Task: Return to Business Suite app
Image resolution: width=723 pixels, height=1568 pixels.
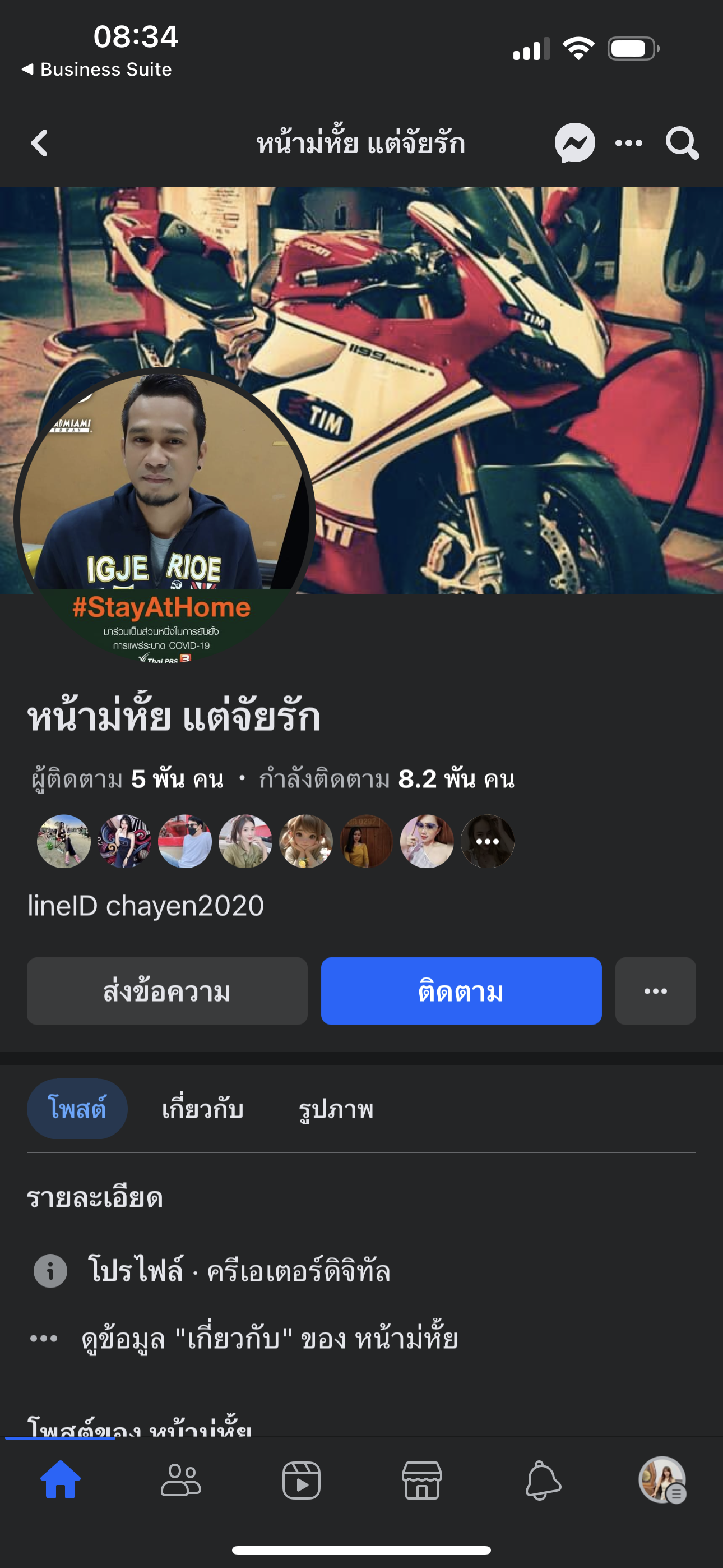Action: (98, 70)
